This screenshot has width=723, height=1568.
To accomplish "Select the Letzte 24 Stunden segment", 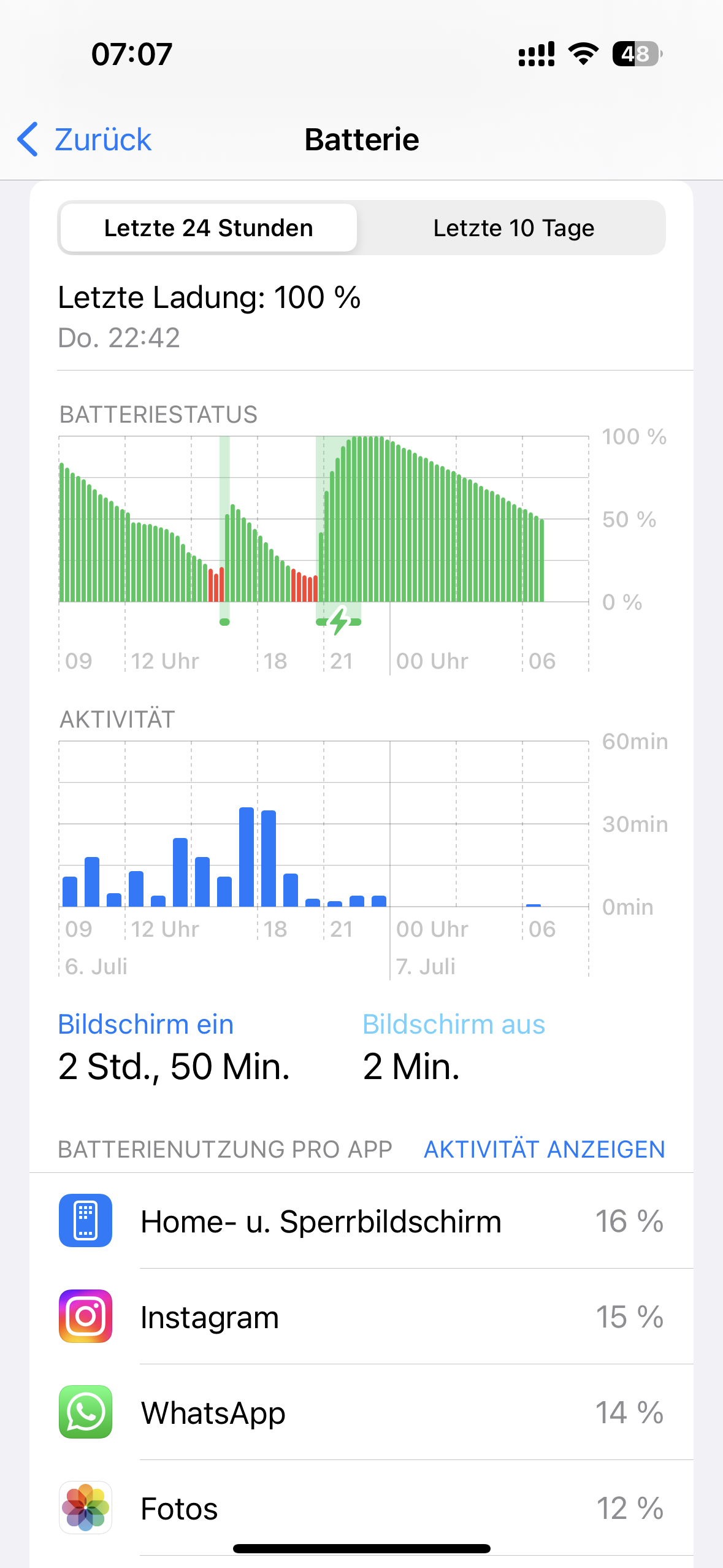I will click(x=208, y=228).
